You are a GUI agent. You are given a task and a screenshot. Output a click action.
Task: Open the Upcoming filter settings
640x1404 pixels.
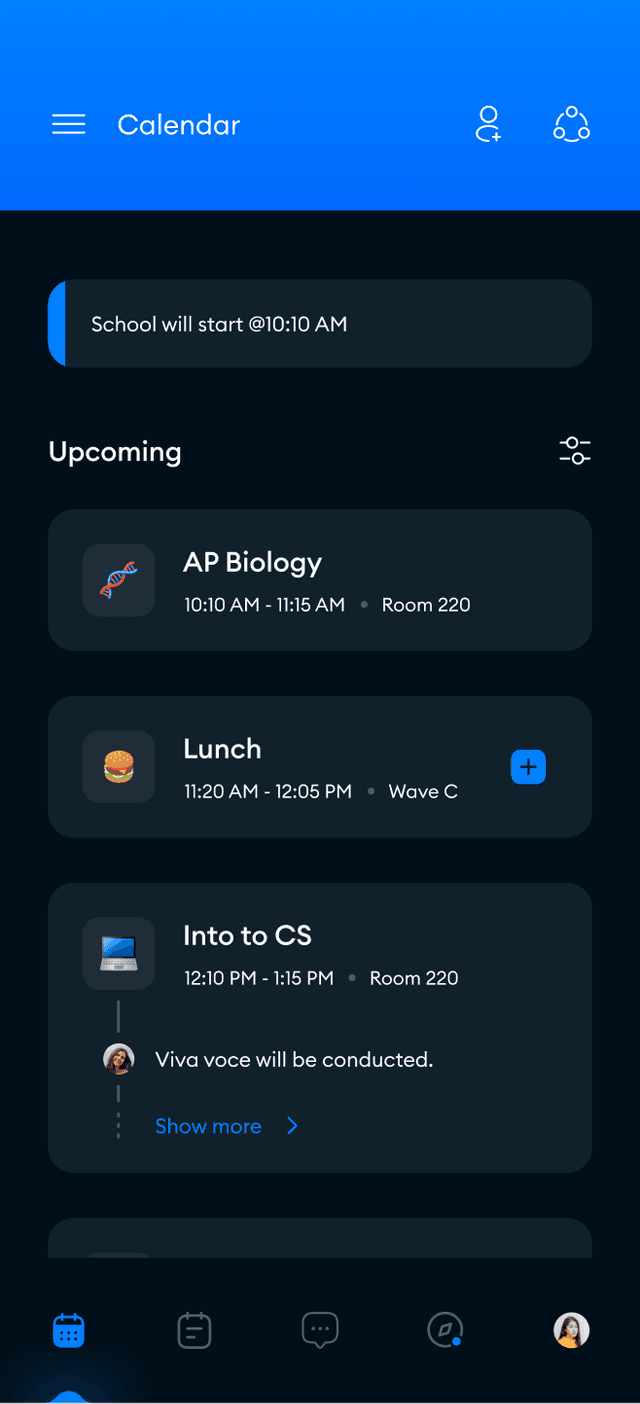tap(575, 451)
